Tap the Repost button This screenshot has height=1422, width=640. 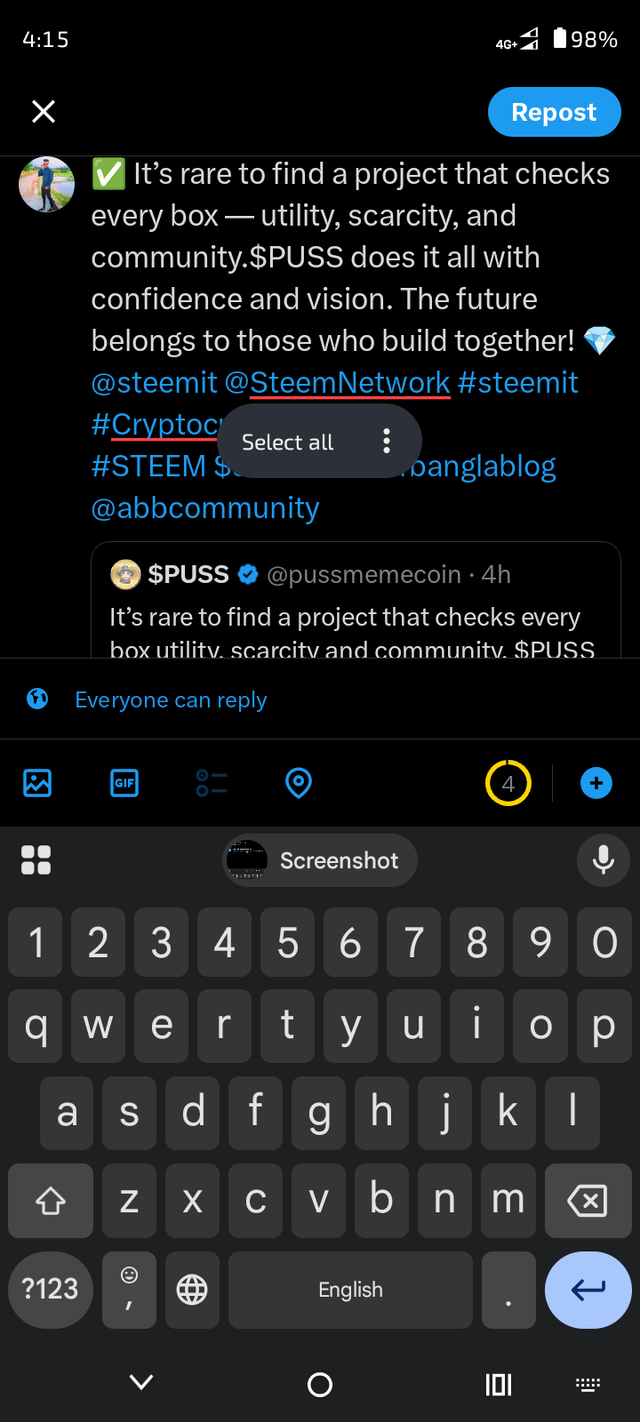(x=553, y=112)
